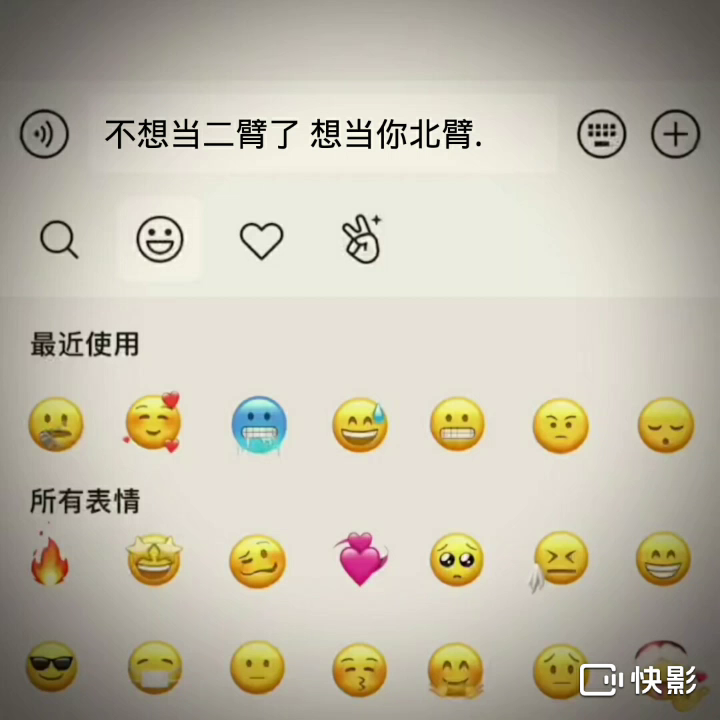Tap the message text field

click(322, 134)
